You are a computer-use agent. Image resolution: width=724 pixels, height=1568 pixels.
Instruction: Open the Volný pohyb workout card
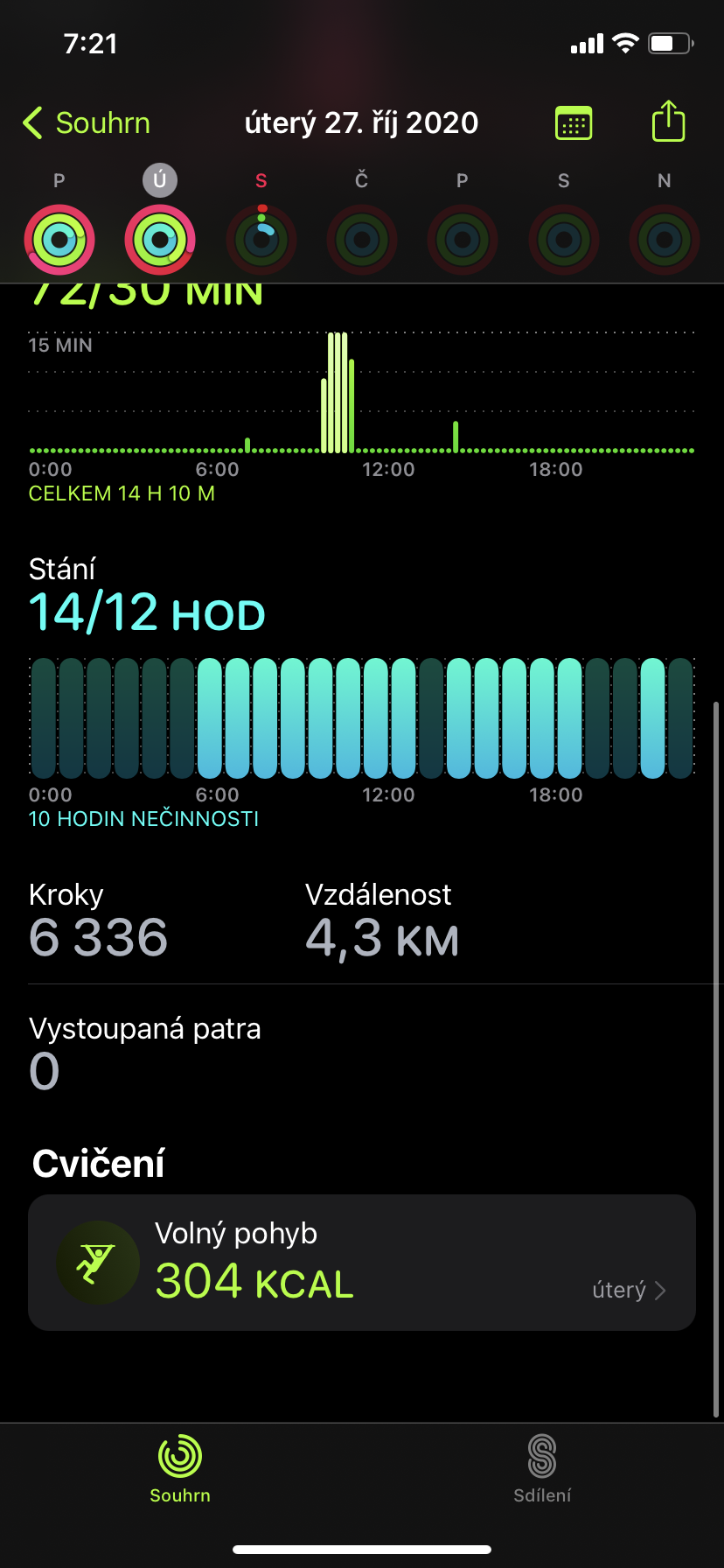coord(361,1262)
